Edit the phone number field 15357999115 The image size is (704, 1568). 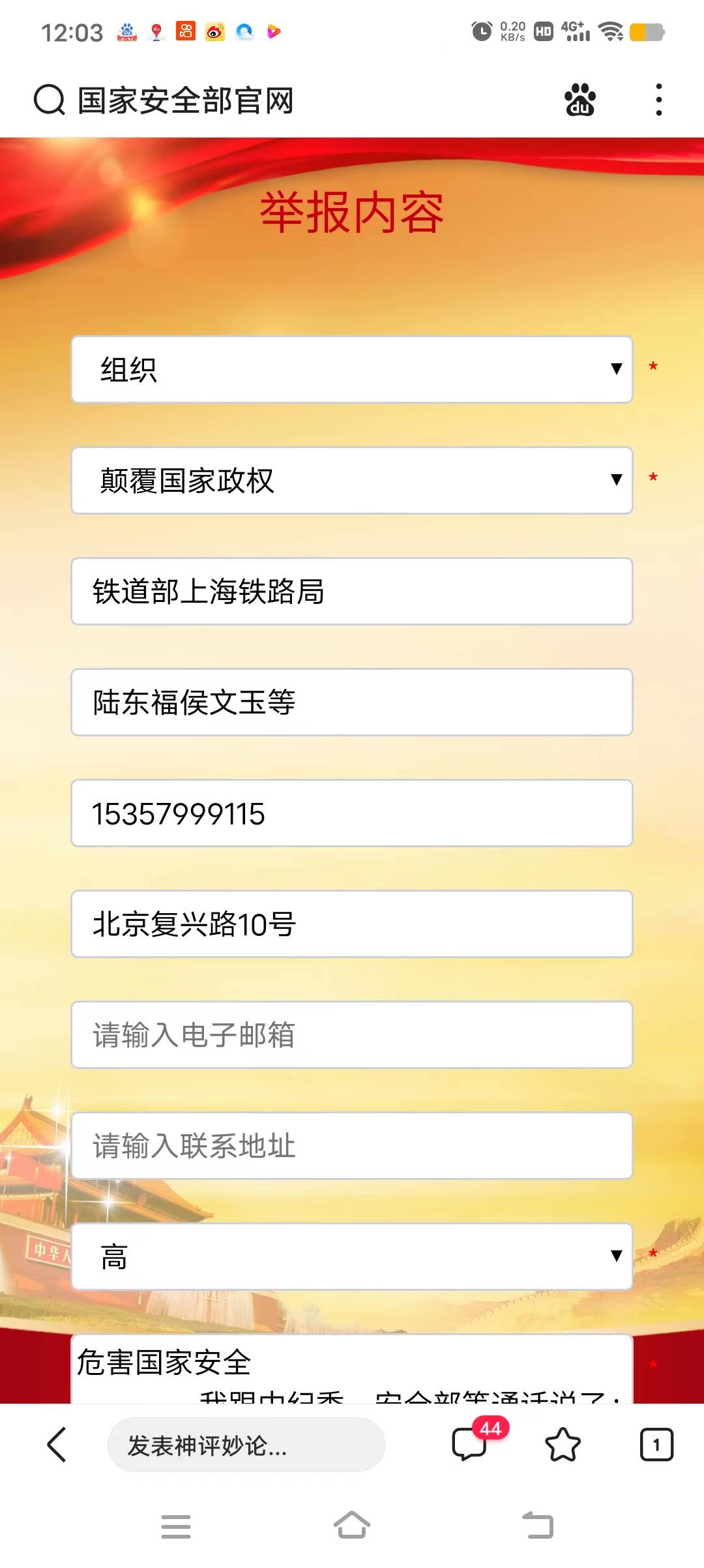352,813
